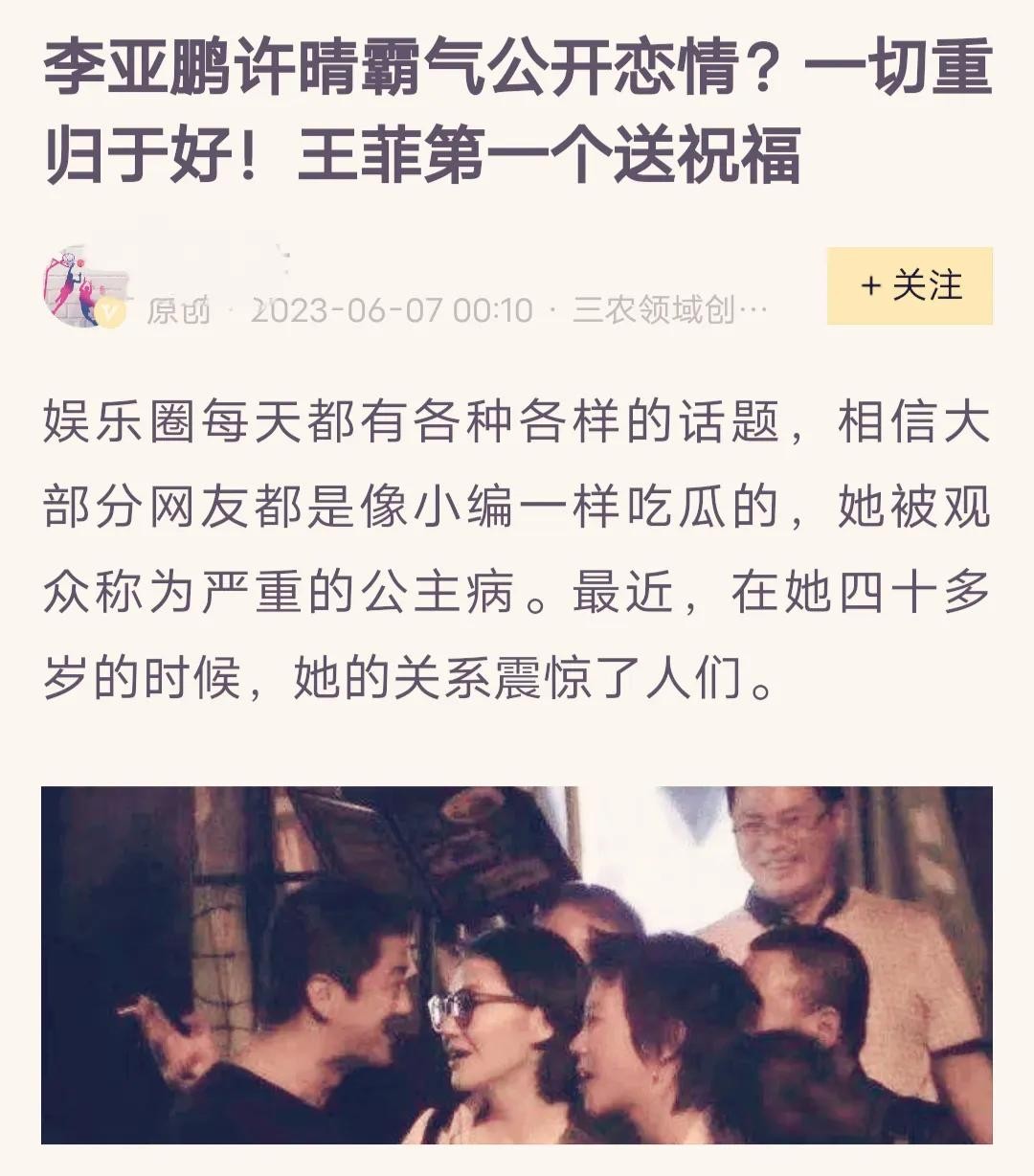The width and height of the screenshot is (1034, 1176).
Task: View the article photo in full
Action: [x=517, y=965]
